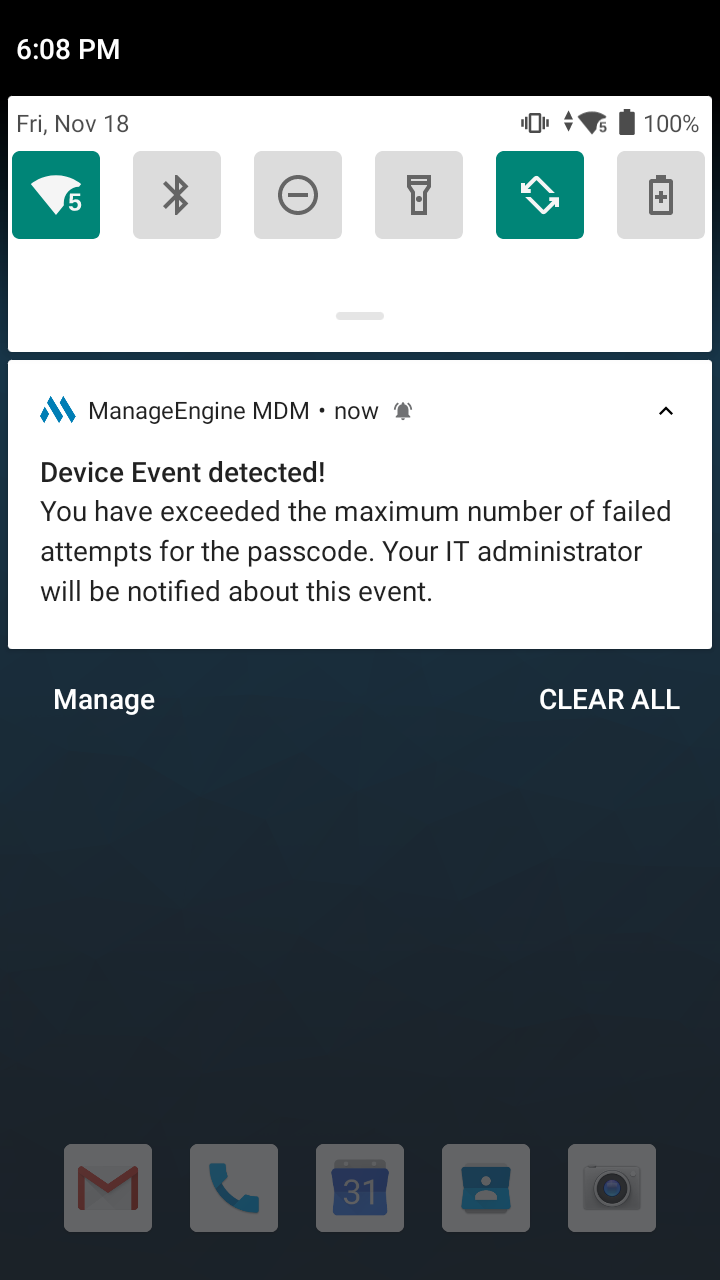The width and height of the screenshot is (720, 1280).
Task: Open Manage notifications settings
Action: click(x=104, y=700)
